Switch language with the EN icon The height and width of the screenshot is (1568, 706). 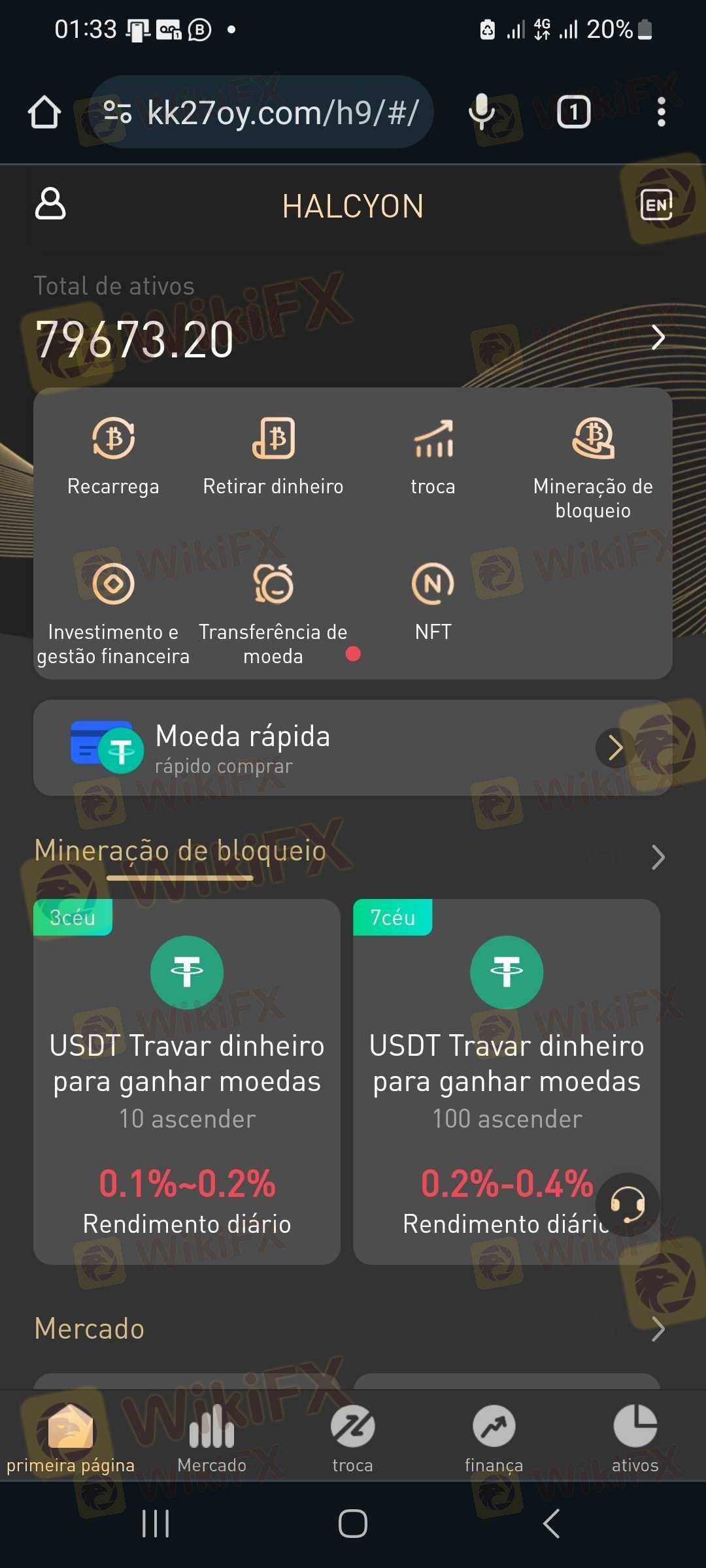pos(656,205)
